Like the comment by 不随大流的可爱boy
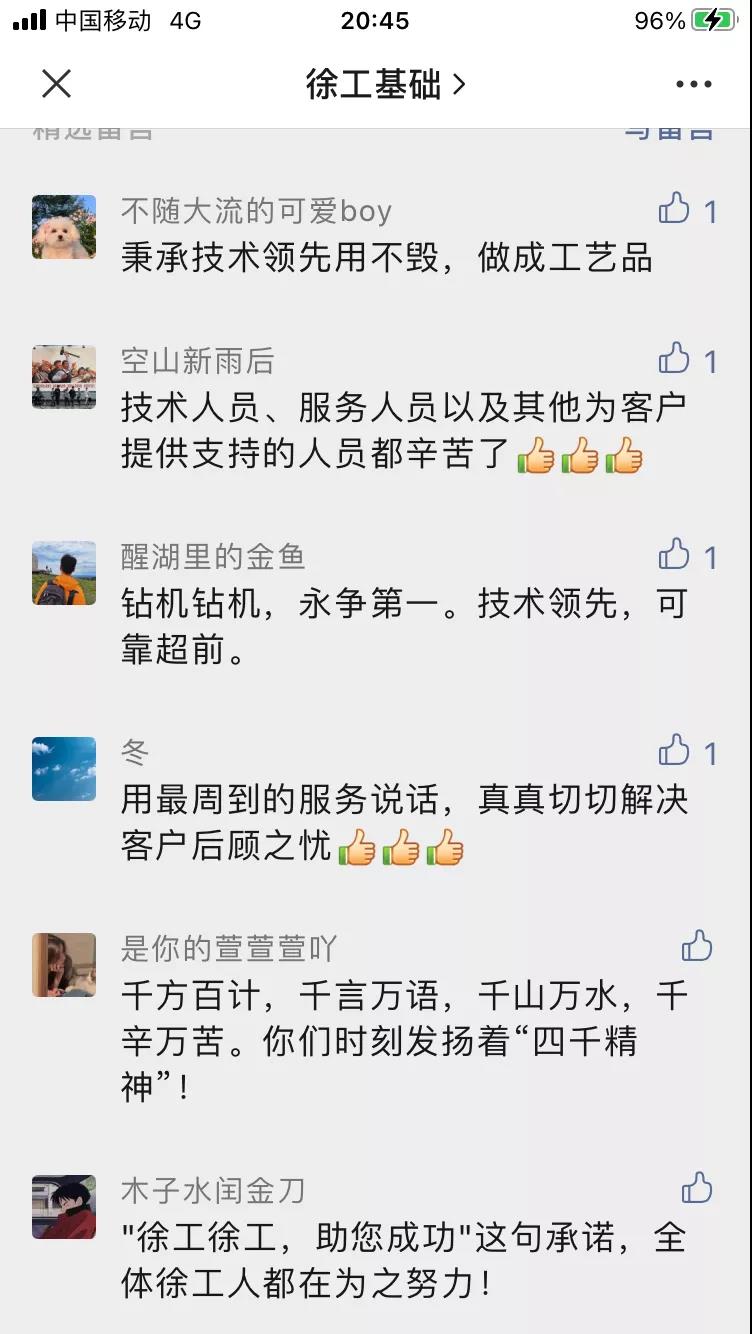 tap(675, 209)
